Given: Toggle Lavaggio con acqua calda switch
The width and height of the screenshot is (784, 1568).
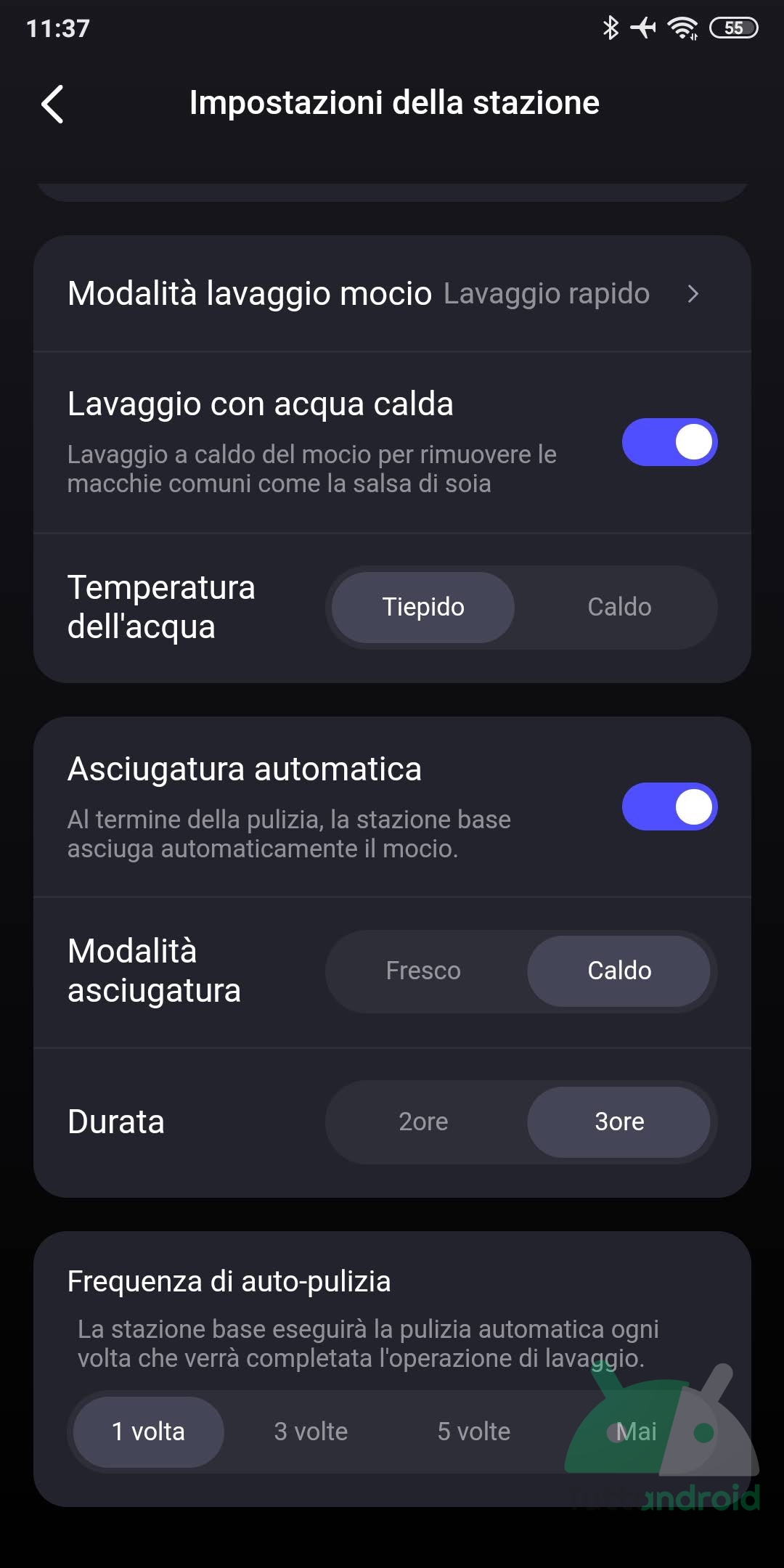Looking at the screenshot, I should pos(669,442).
